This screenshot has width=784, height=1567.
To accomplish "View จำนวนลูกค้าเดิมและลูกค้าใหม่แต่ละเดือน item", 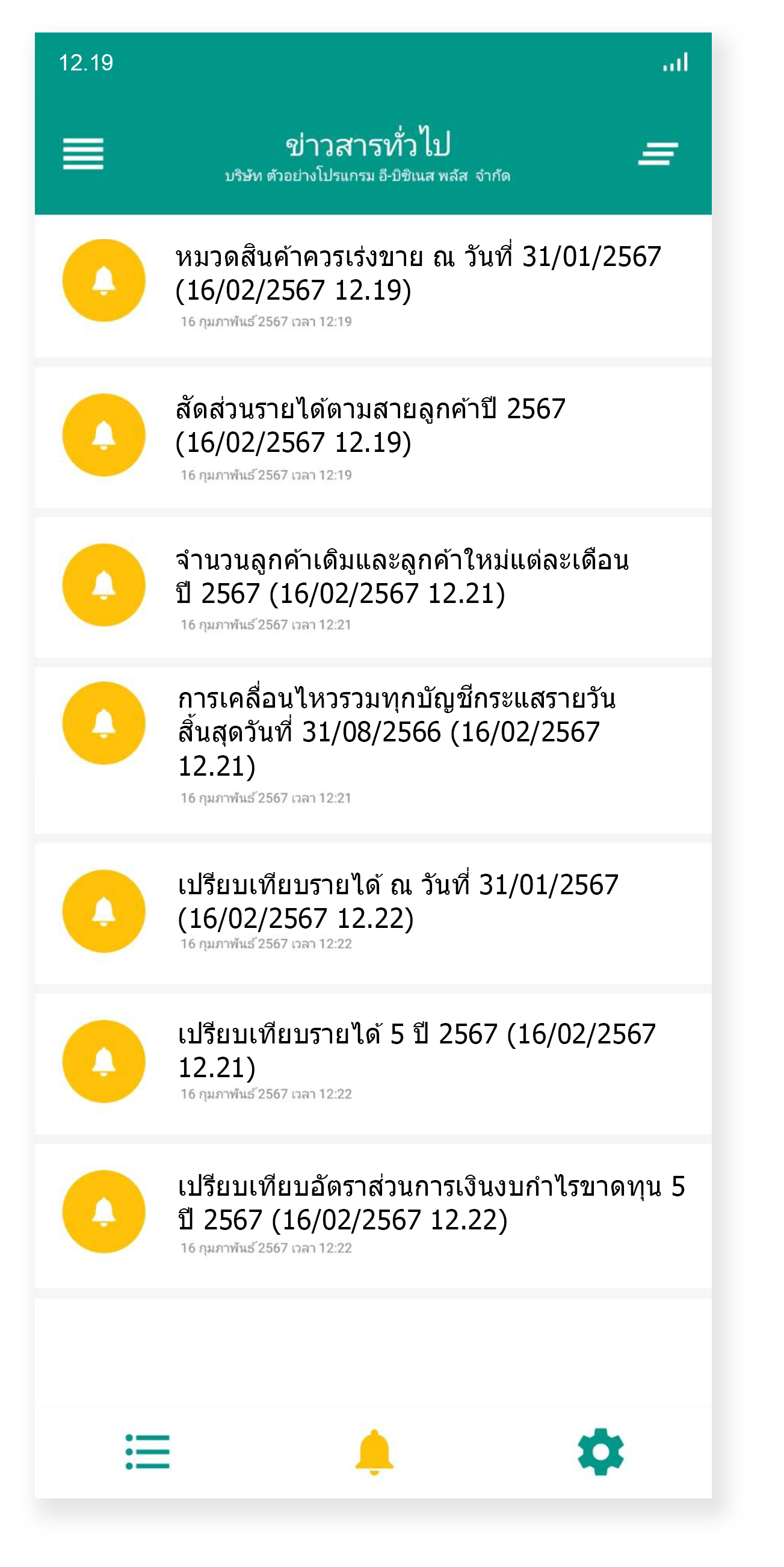I will click(x=373, y=587).
